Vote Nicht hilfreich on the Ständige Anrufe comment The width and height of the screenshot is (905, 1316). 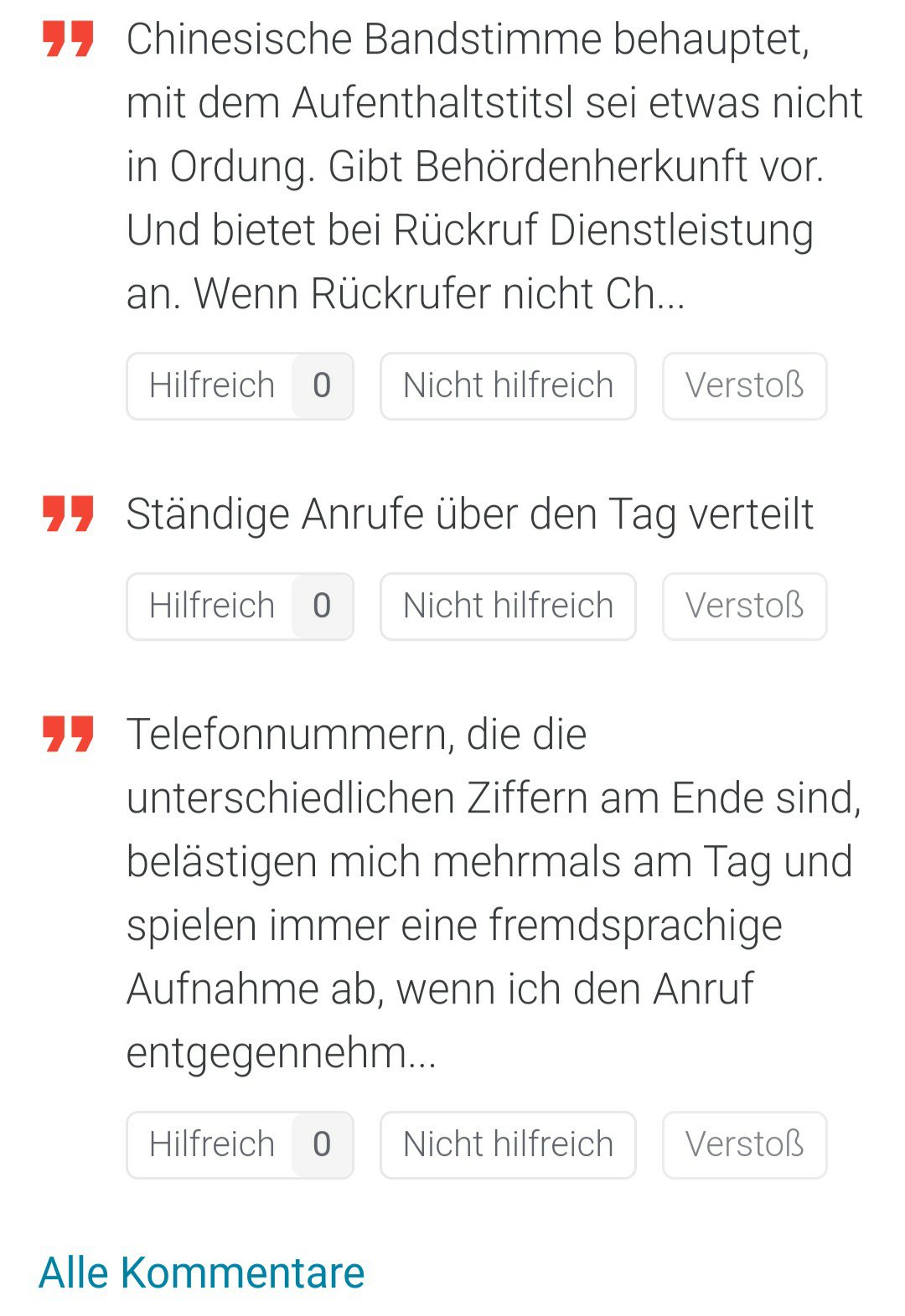point(508,606)
